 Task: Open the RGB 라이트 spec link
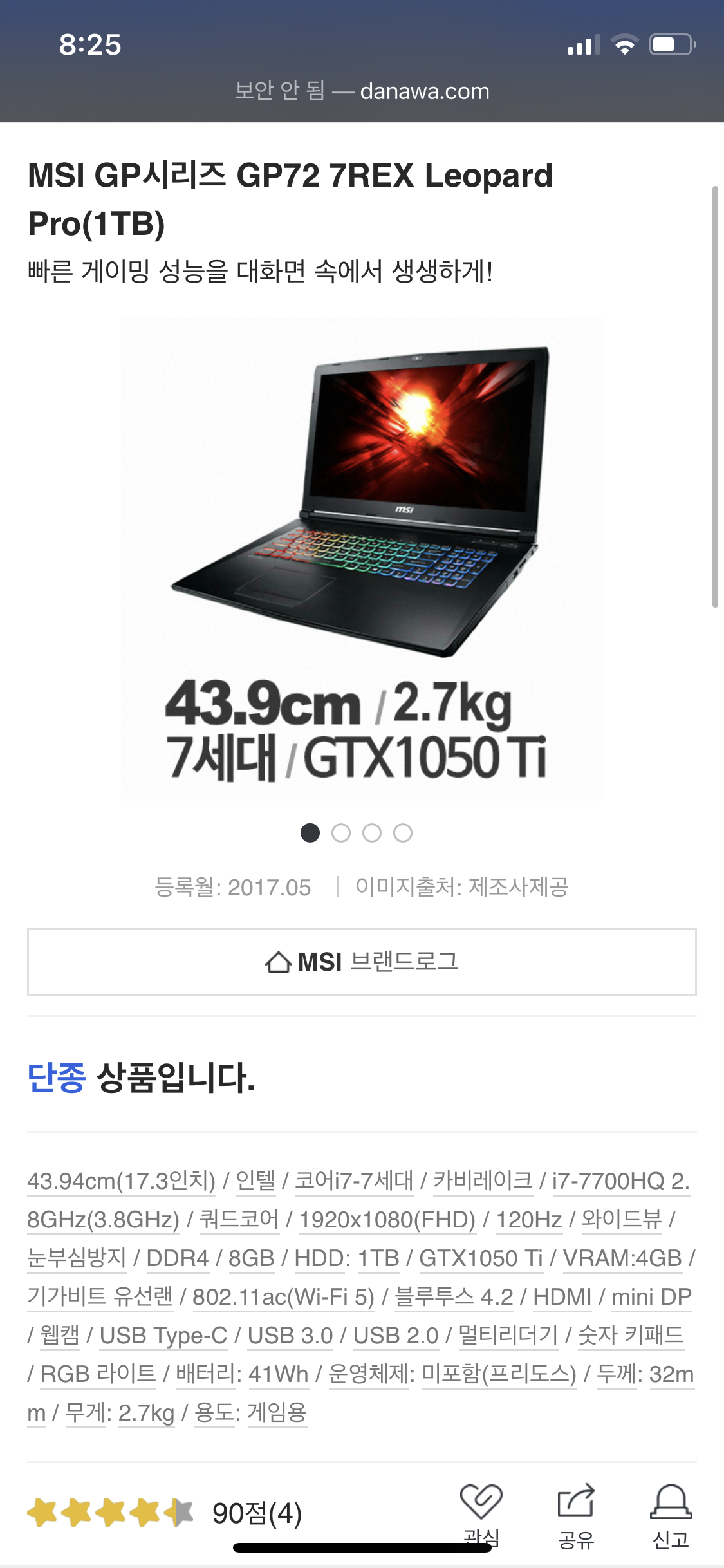[x=98, y=1374]
